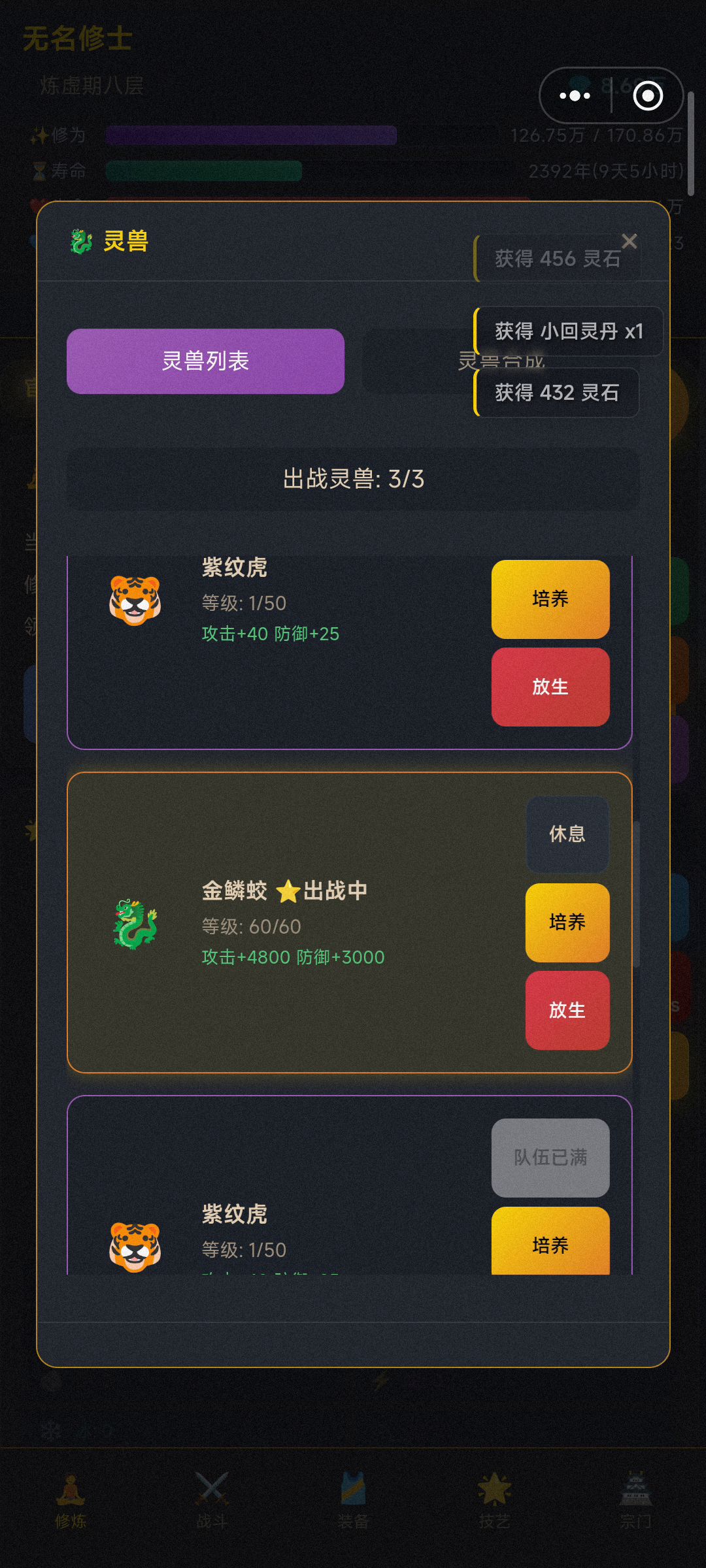Close the 灵兽 dialog

click(x=629, y=241)
